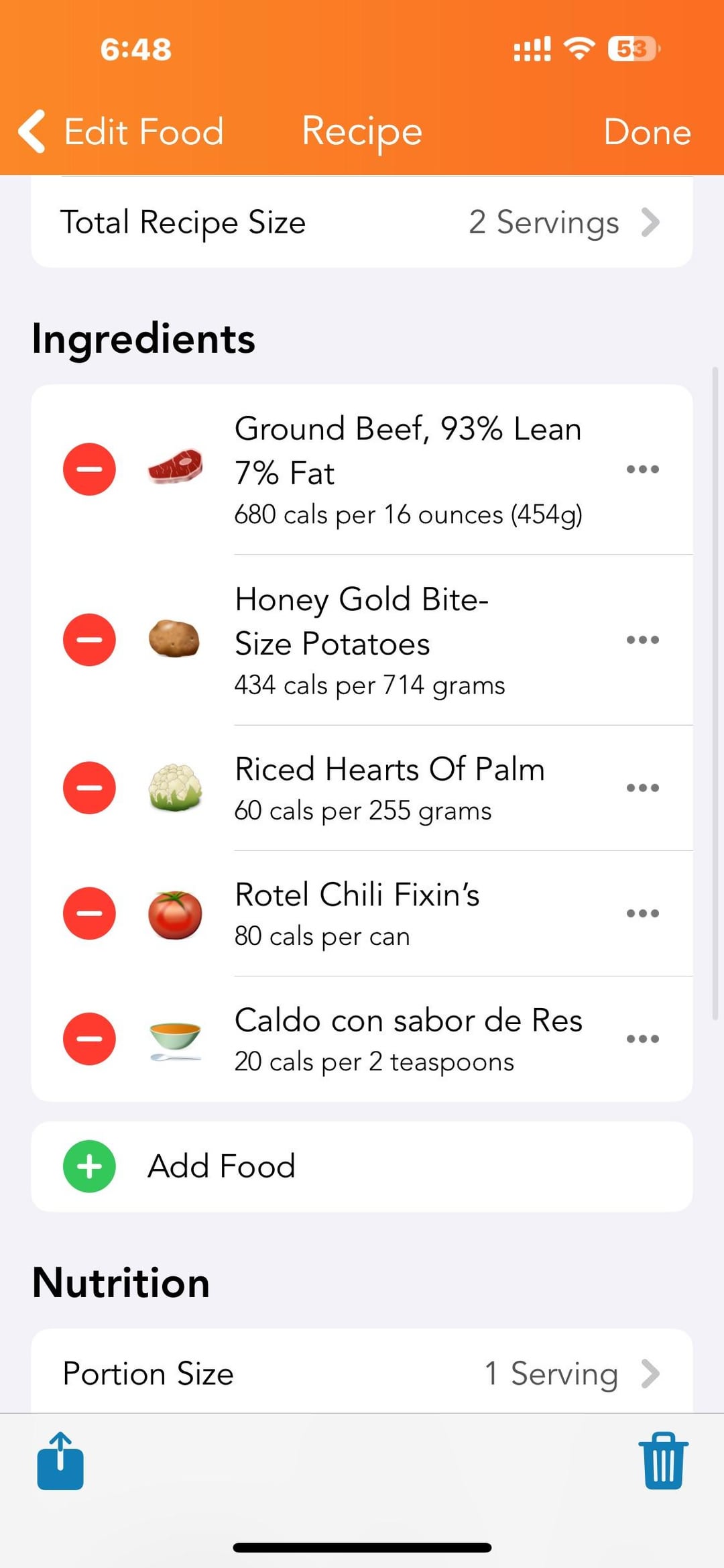Go back to Edit Food
Screen dimensions: 724x1568
point(121,131)
